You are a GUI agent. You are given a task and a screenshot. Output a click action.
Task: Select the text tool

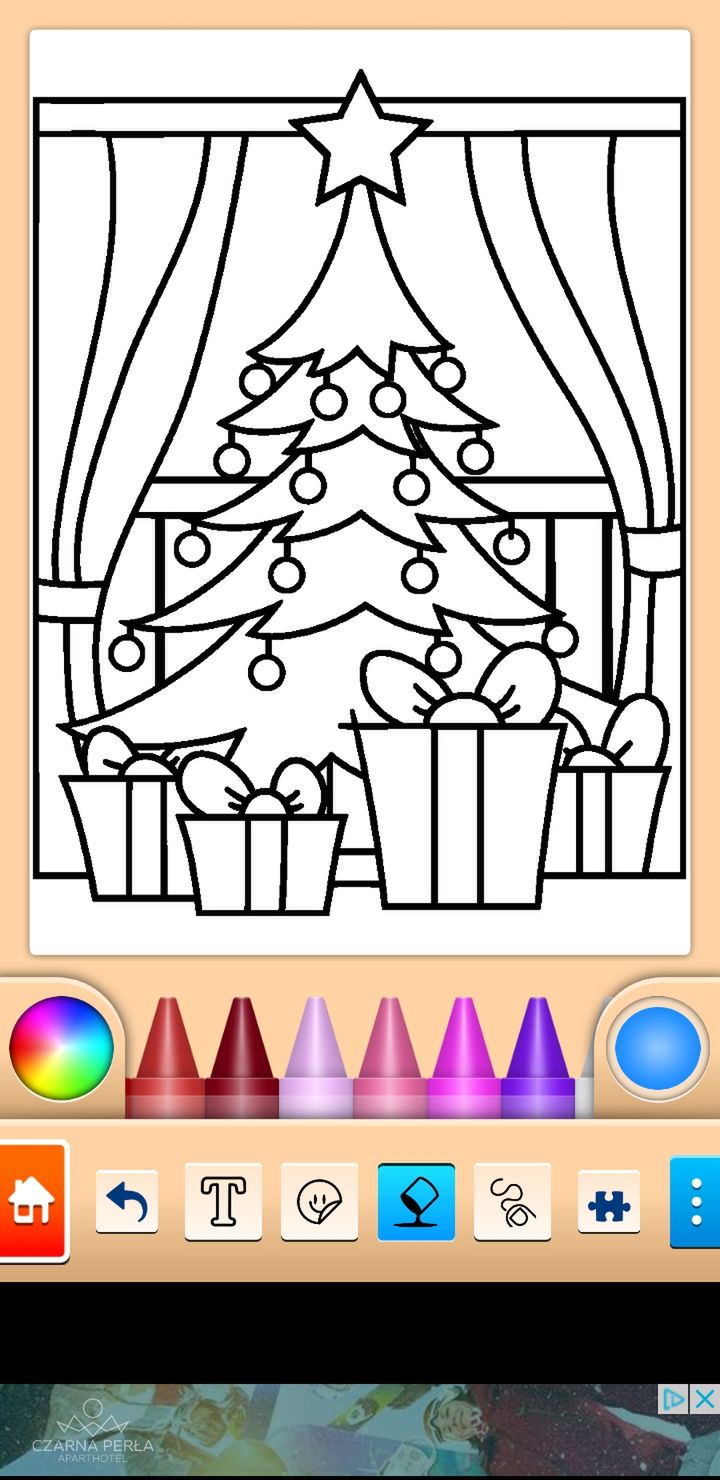(x=223, y=1201)
